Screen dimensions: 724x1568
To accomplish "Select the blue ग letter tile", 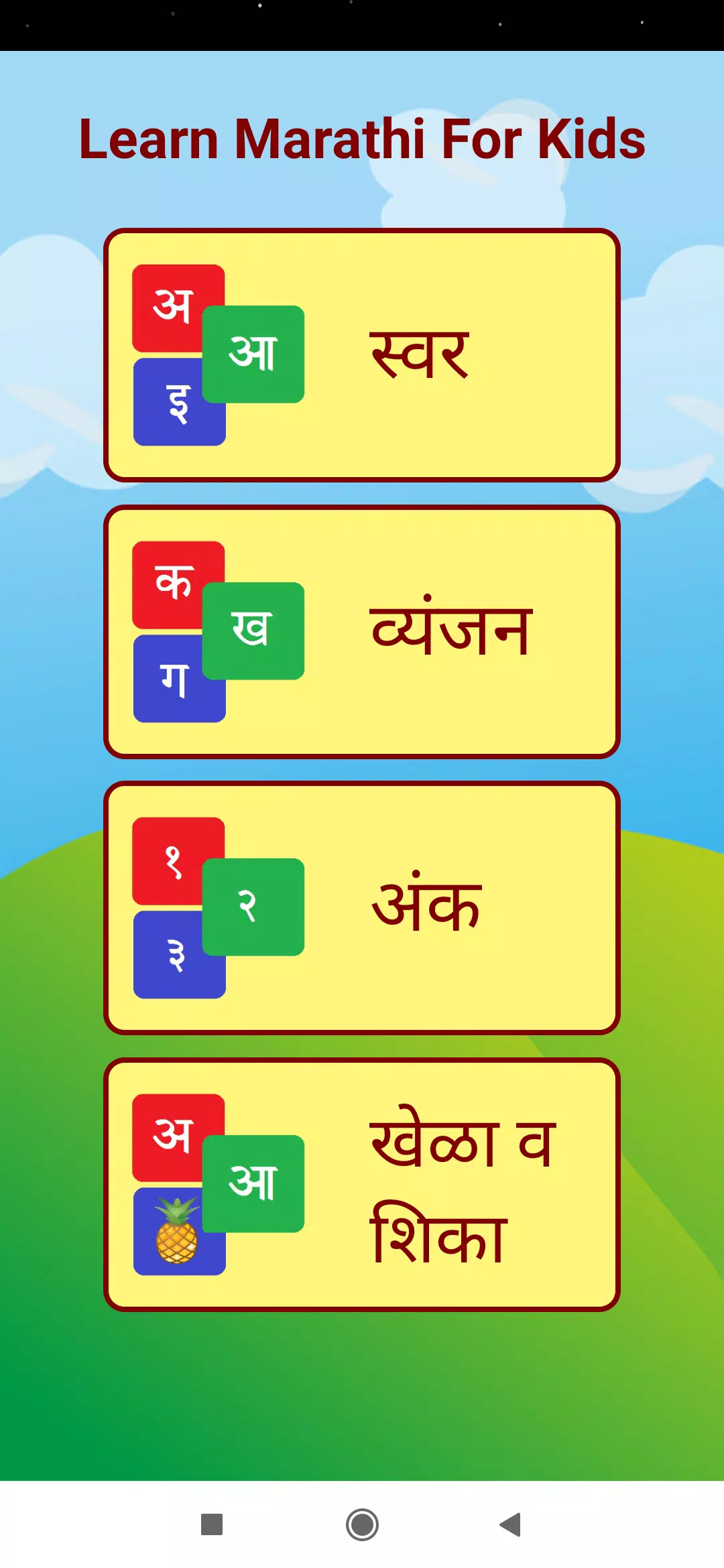I will tap(179, 680).
